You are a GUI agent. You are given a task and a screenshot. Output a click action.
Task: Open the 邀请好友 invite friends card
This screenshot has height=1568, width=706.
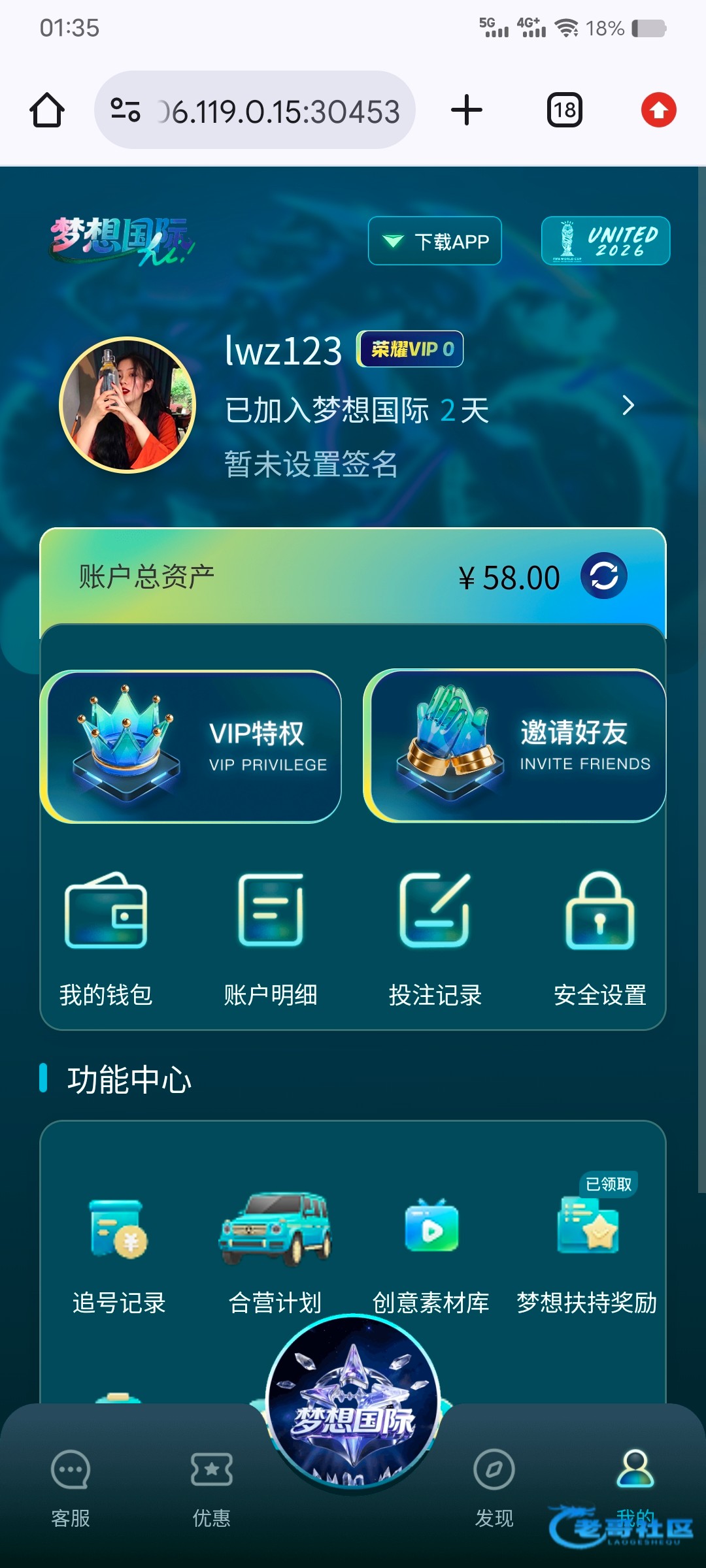(515, 746)
